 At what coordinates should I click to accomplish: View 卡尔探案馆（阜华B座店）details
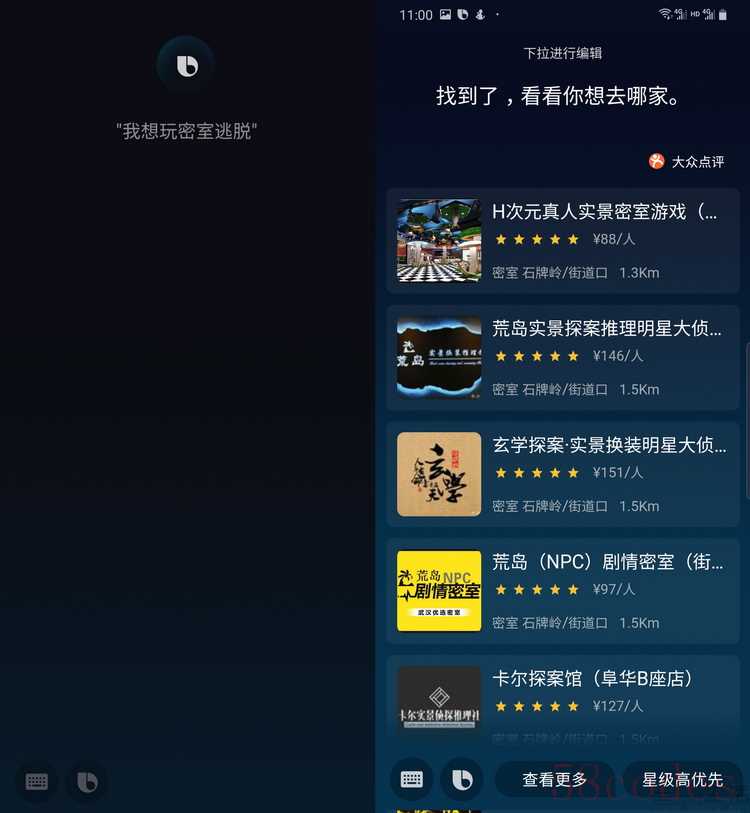tap(563, 700)
